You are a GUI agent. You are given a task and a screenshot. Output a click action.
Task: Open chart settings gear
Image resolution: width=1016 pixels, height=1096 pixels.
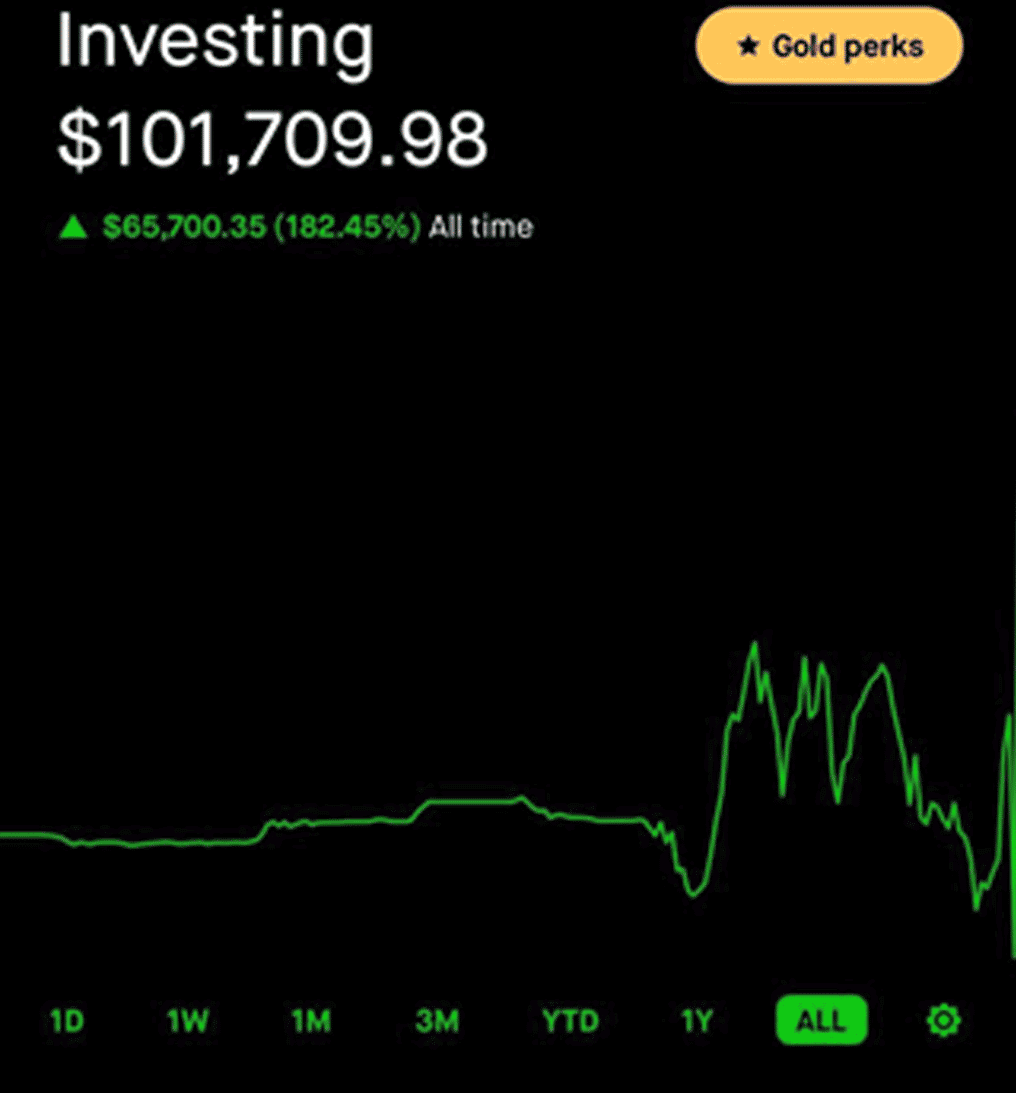pyautogui.click(x=944, y=1021)
